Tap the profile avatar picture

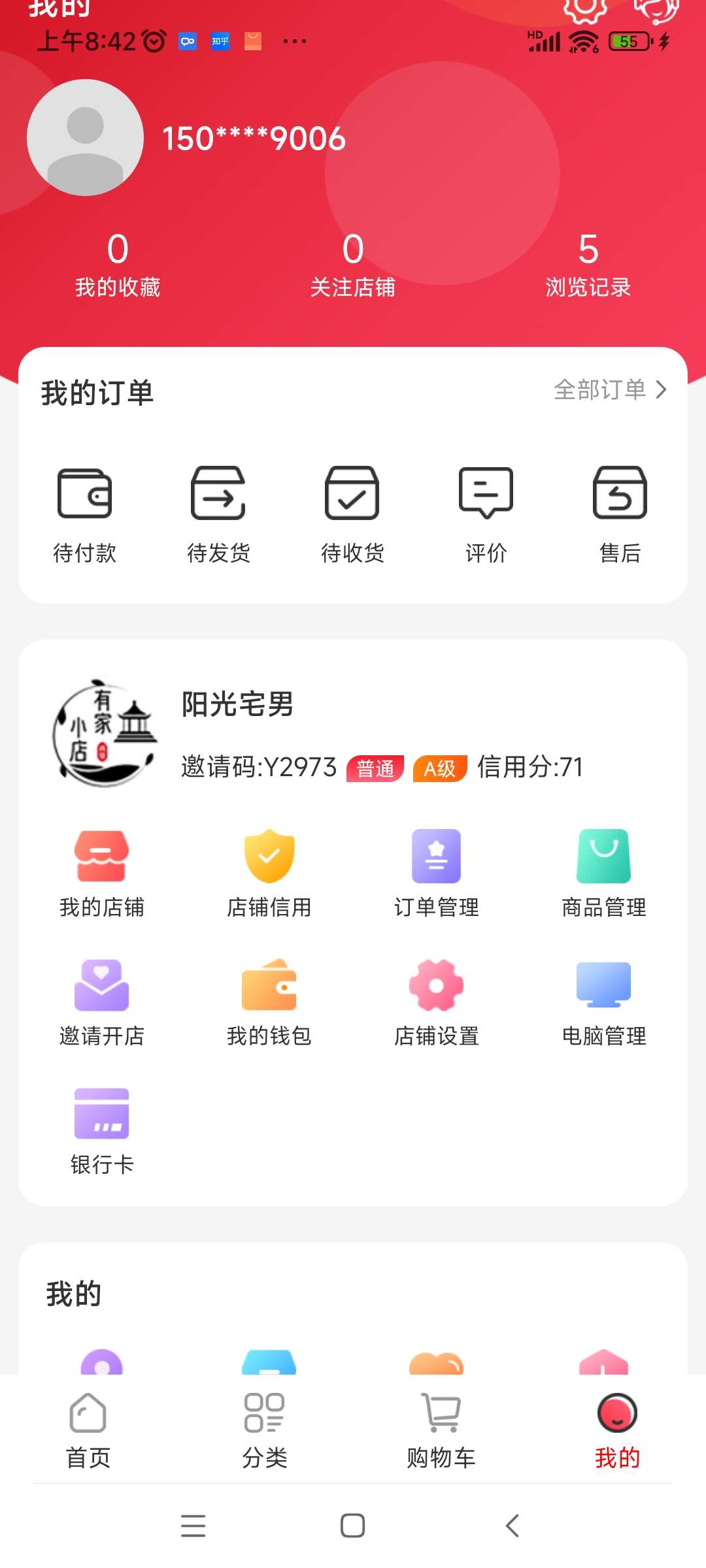pyautogui.click(x=85, y=137)
